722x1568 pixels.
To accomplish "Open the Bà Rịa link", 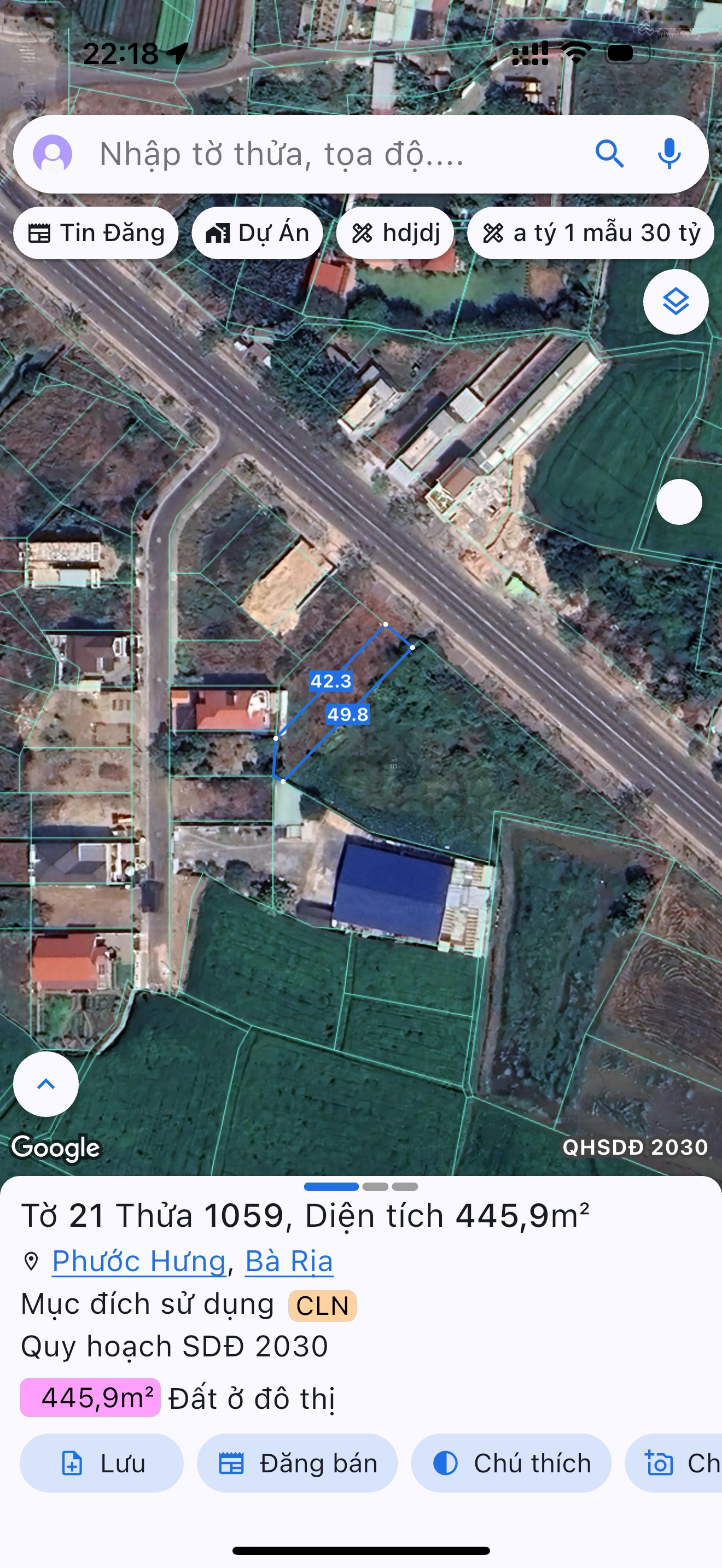I will tap(289, 1261).
